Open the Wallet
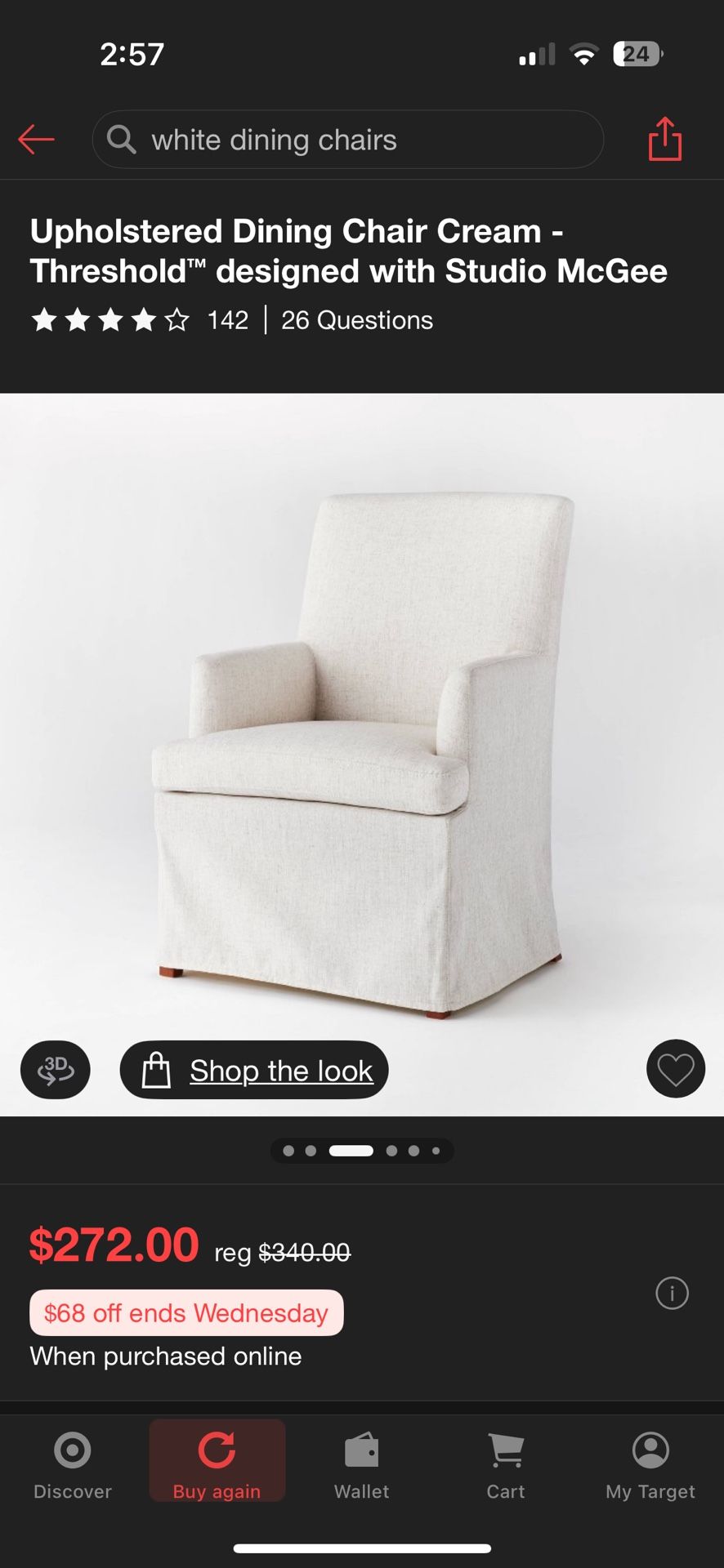 tap(361, 1462)
